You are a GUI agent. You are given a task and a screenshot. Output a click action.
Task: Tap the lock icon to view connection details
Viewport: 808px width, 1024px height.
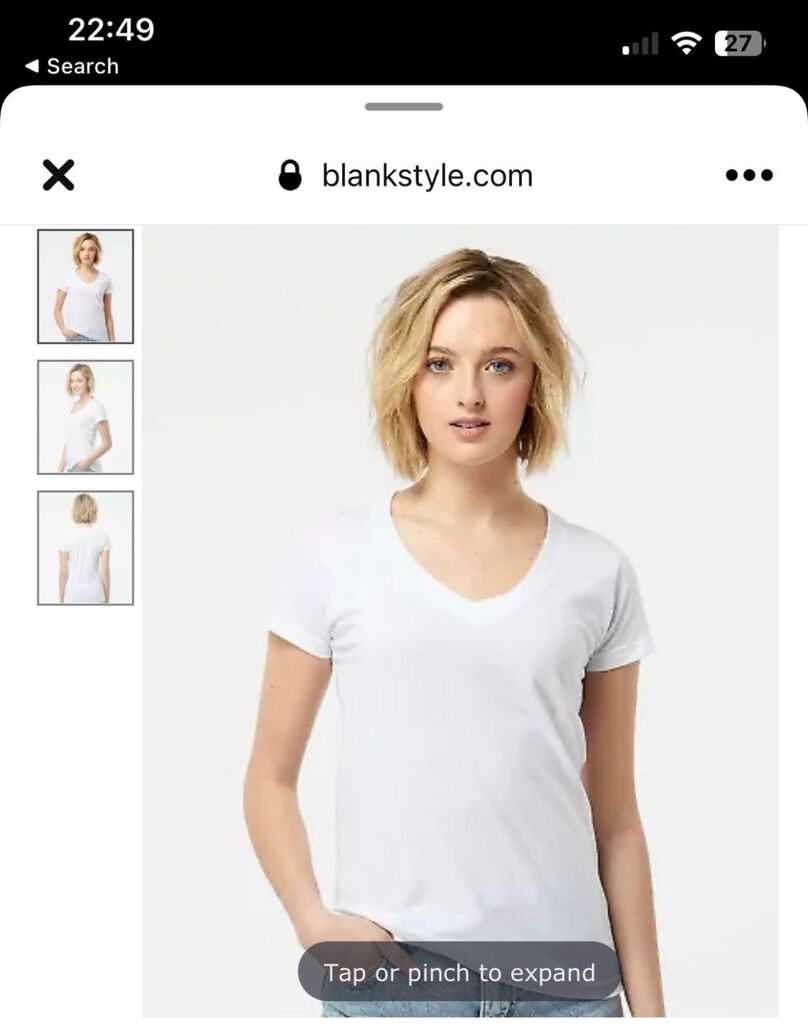click(288, 175)
